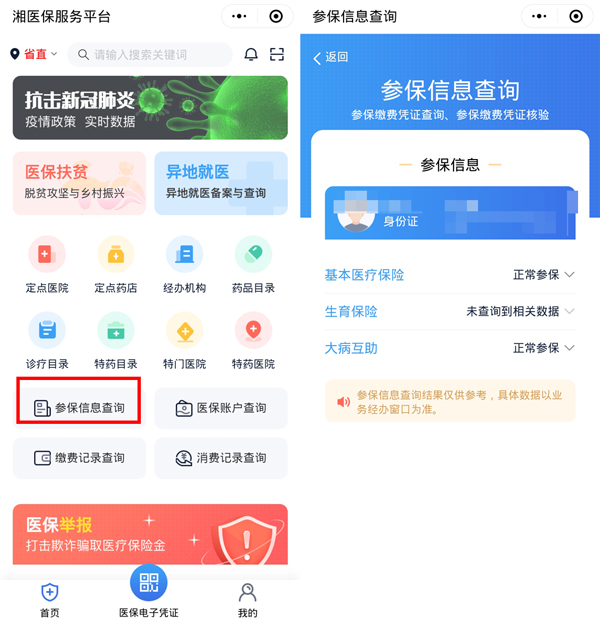The width and height of the screenshot is (600, 619).
Task: Open the 抗击新冠肺炎 banner
Action: pyautogui.click(x=149, y=107)
